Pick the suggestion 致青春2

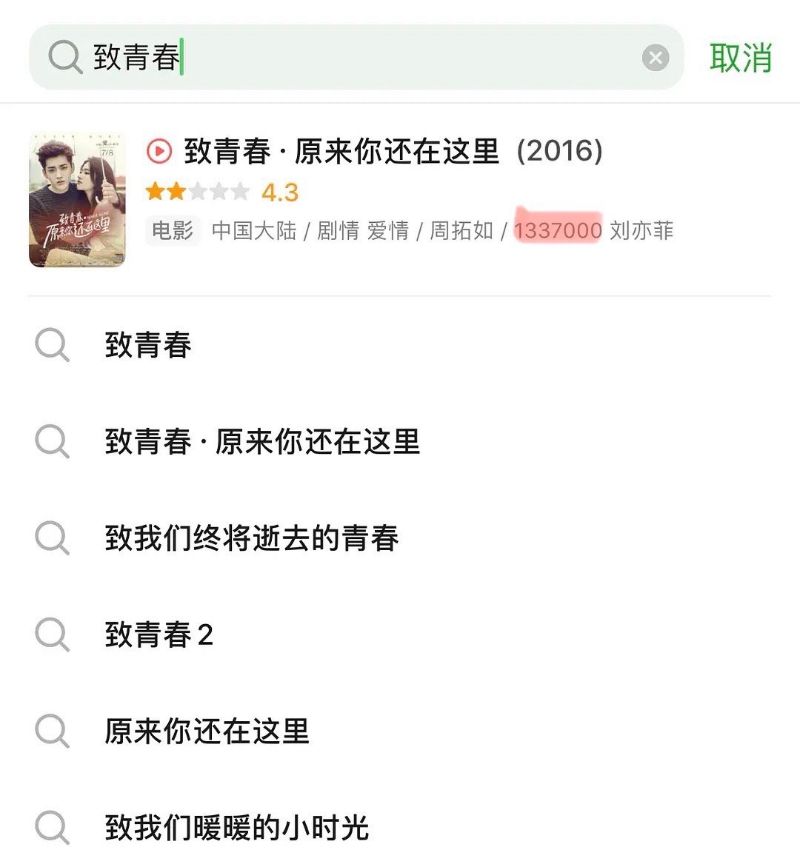click(159, 634)
